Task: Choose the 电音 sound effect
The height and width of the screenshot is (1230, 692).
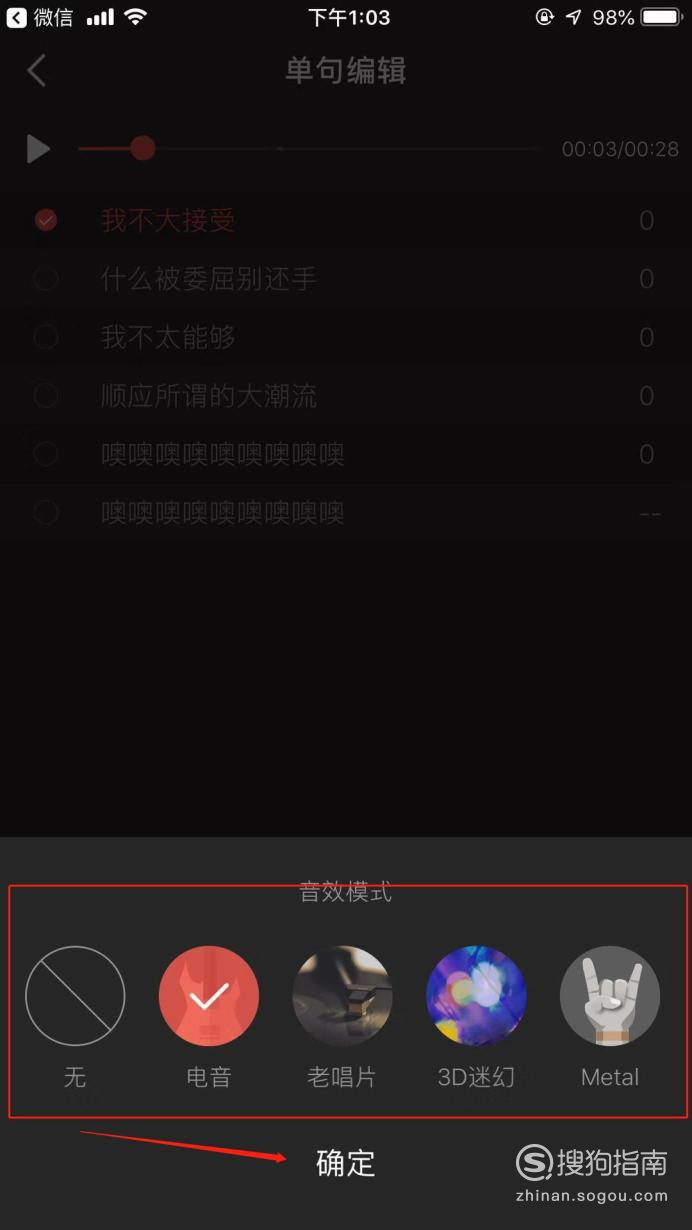Action: click(209, 996)
